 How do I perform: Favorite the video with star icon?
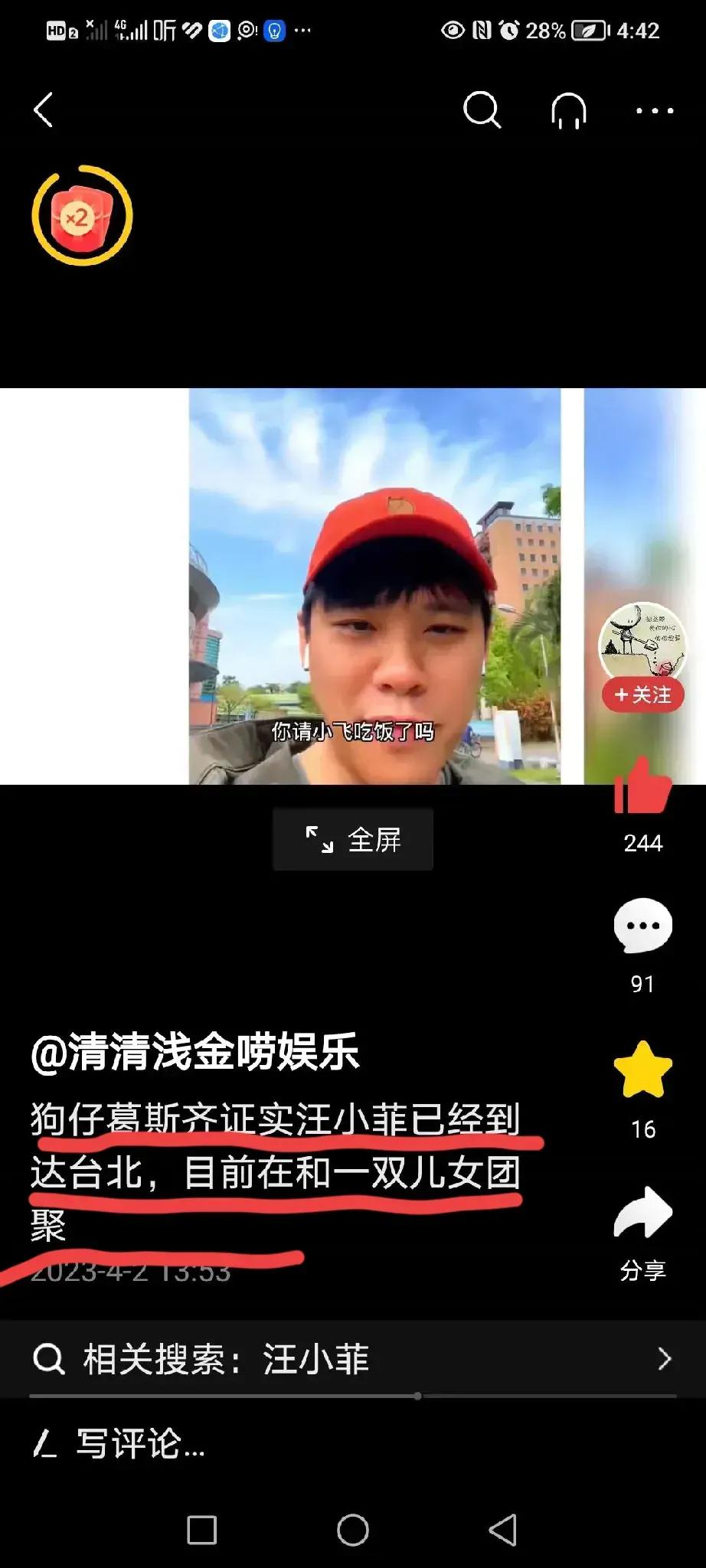[642, 1070]
